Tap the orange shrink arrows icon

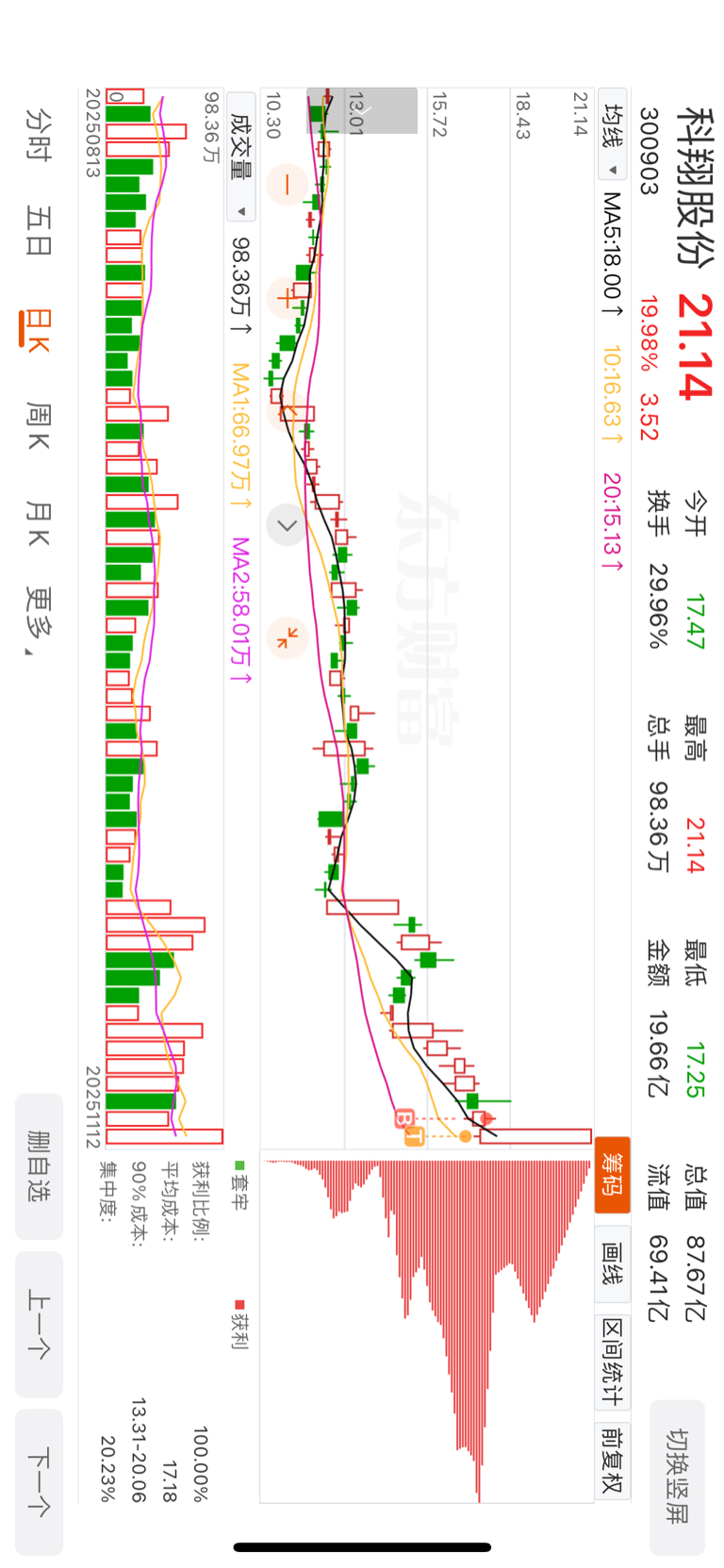click(287, 637)
